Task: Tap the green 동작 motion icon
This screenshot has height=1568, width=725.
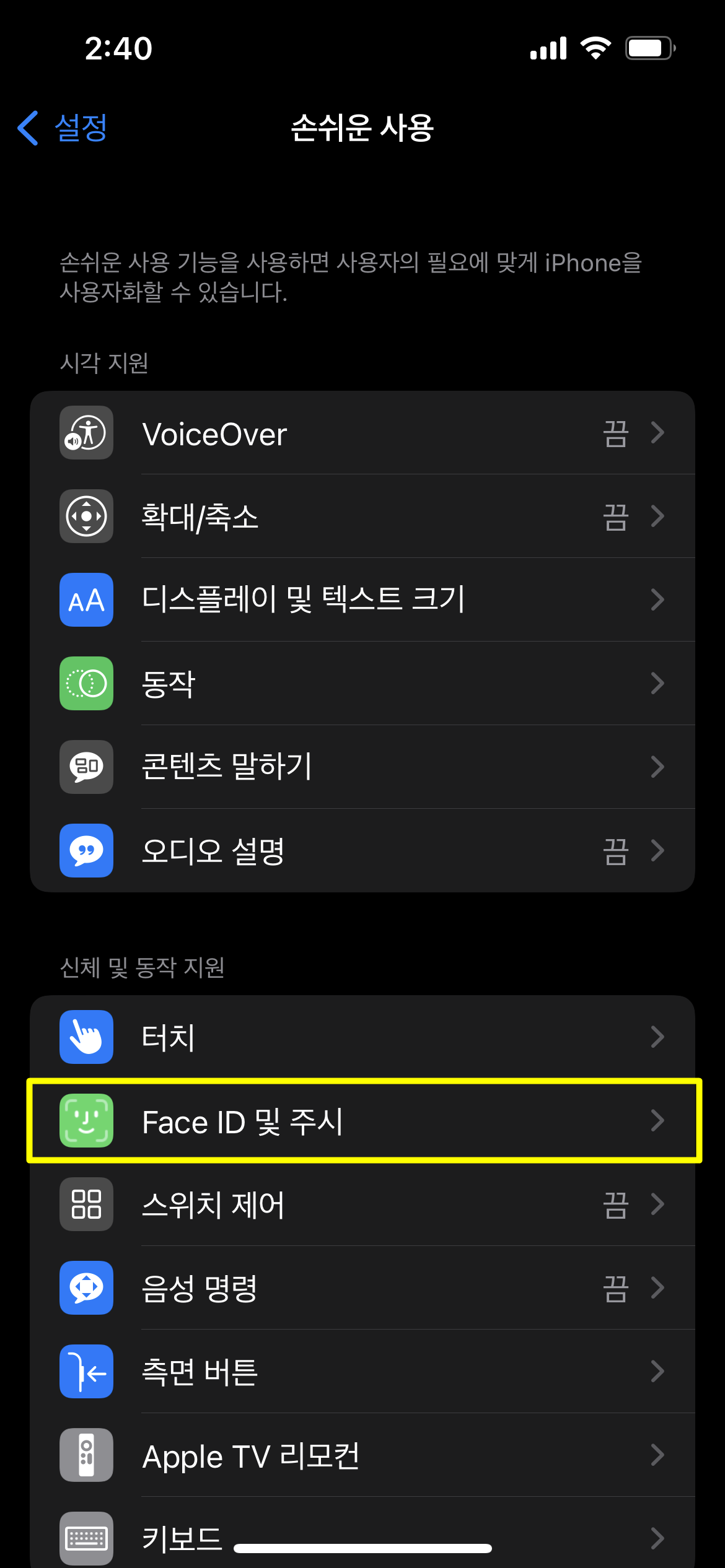Action: coord(86,683)
